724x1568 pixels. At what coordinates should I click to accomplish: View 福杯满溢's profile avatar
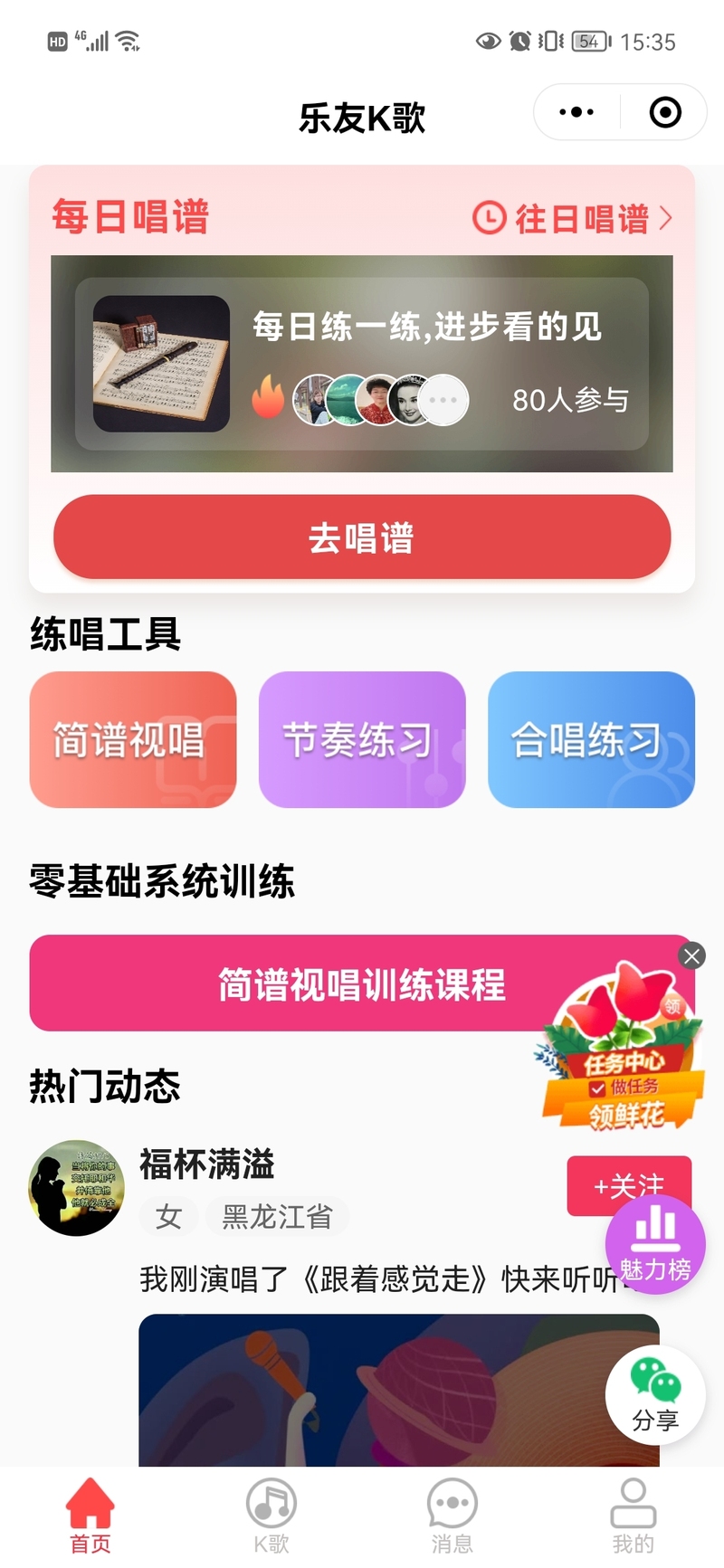[77, 1188]
